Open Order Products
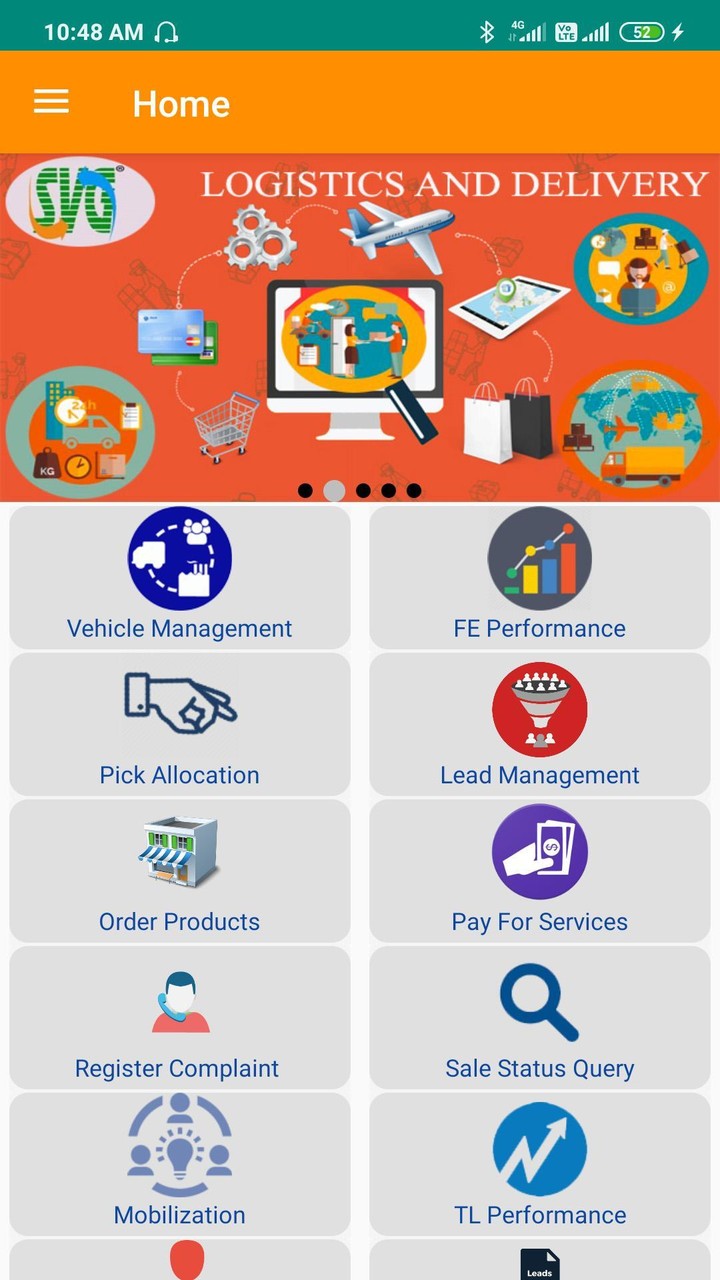This screenshot has height=1280, width=720. pos(180,871)
